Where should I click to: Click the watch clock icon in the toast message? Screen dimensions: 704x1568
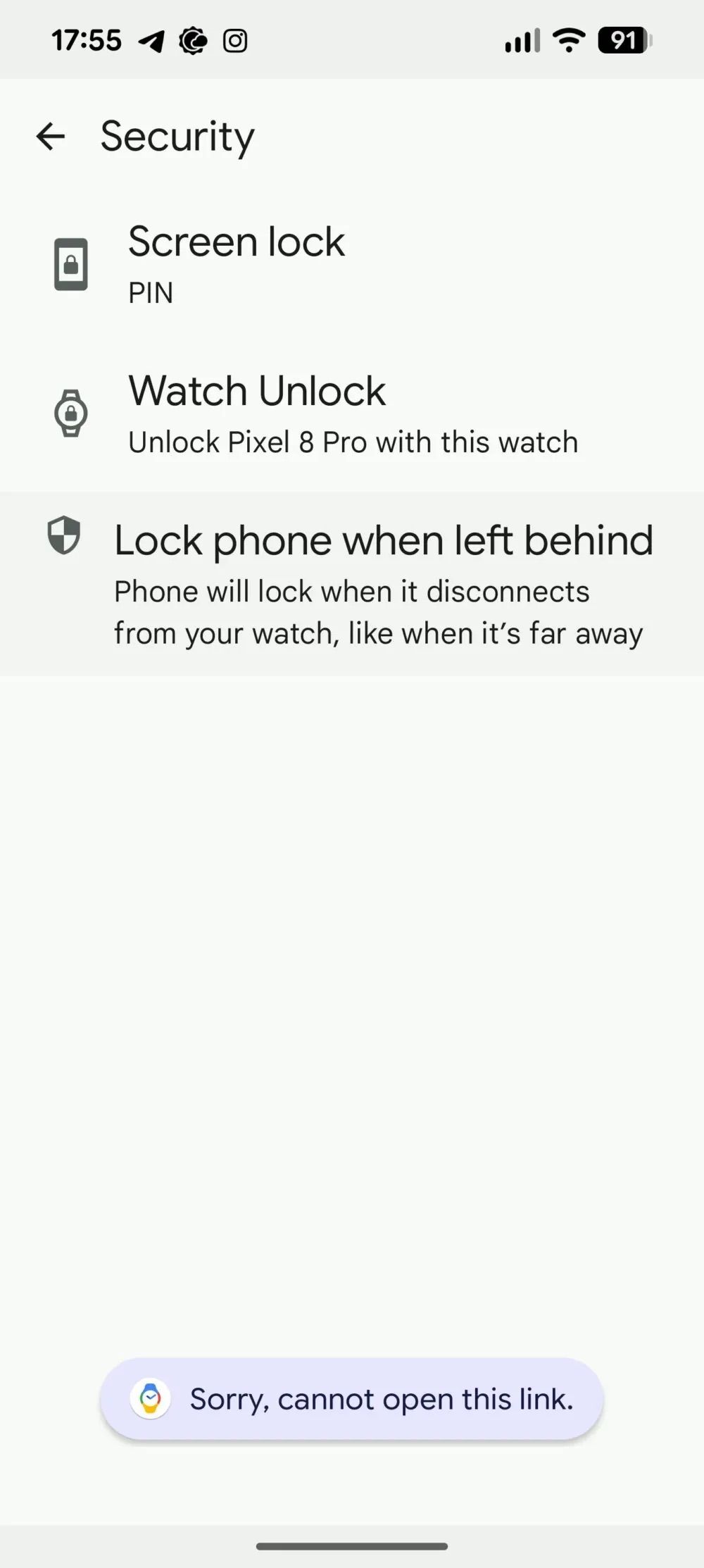pos(150,1398)
